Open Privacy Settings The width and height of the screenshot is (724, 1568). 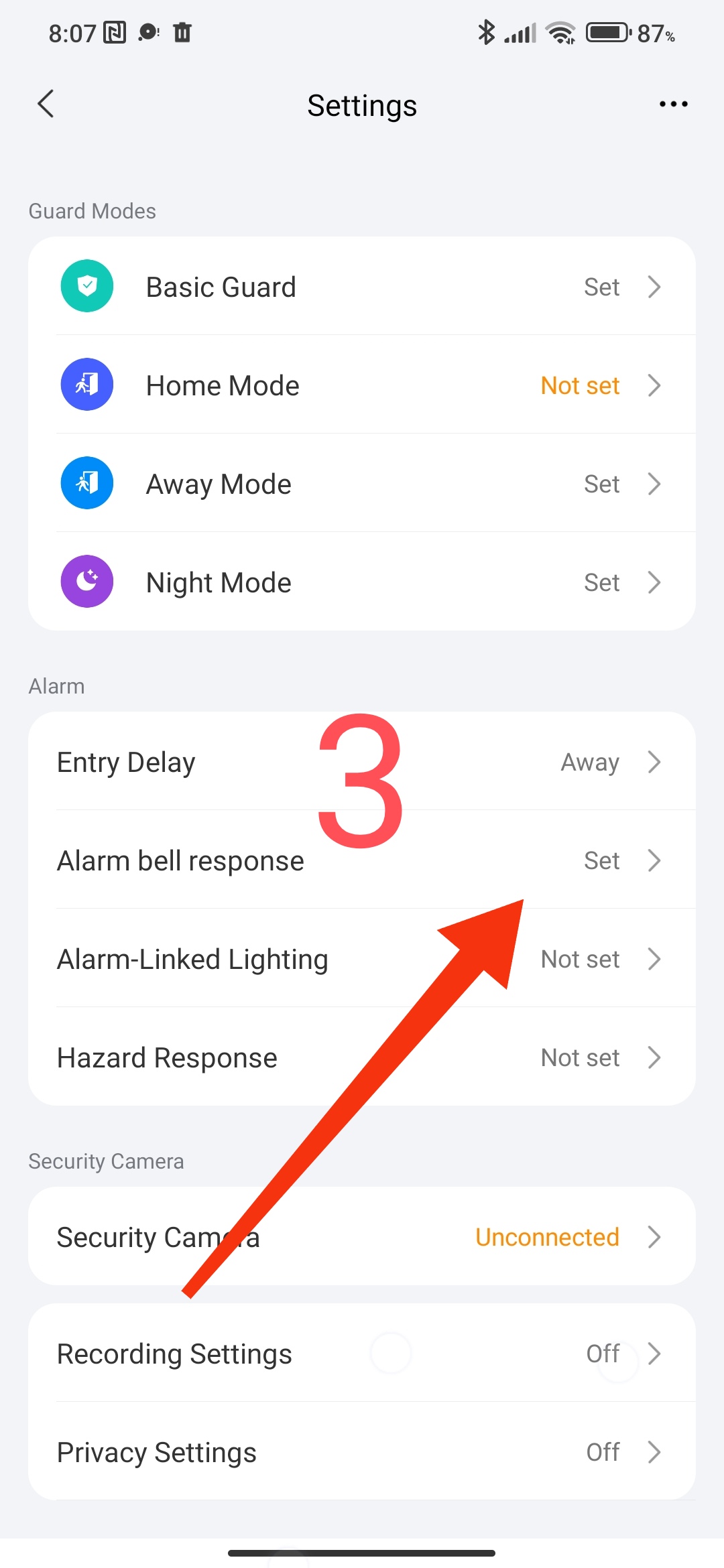pyautogui.click(x=362, y=1451)
